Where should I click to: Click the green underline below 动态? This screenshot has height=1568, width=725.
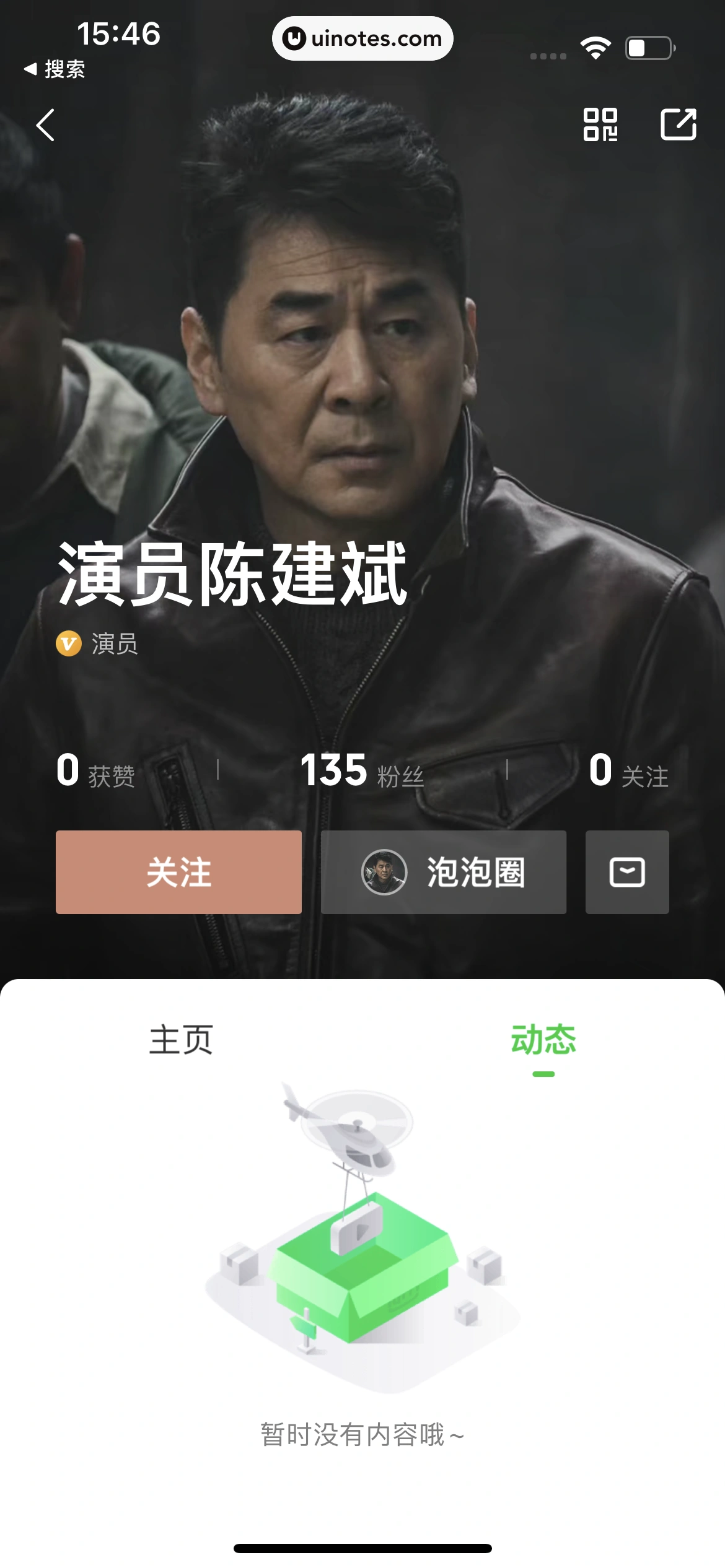543,1072
